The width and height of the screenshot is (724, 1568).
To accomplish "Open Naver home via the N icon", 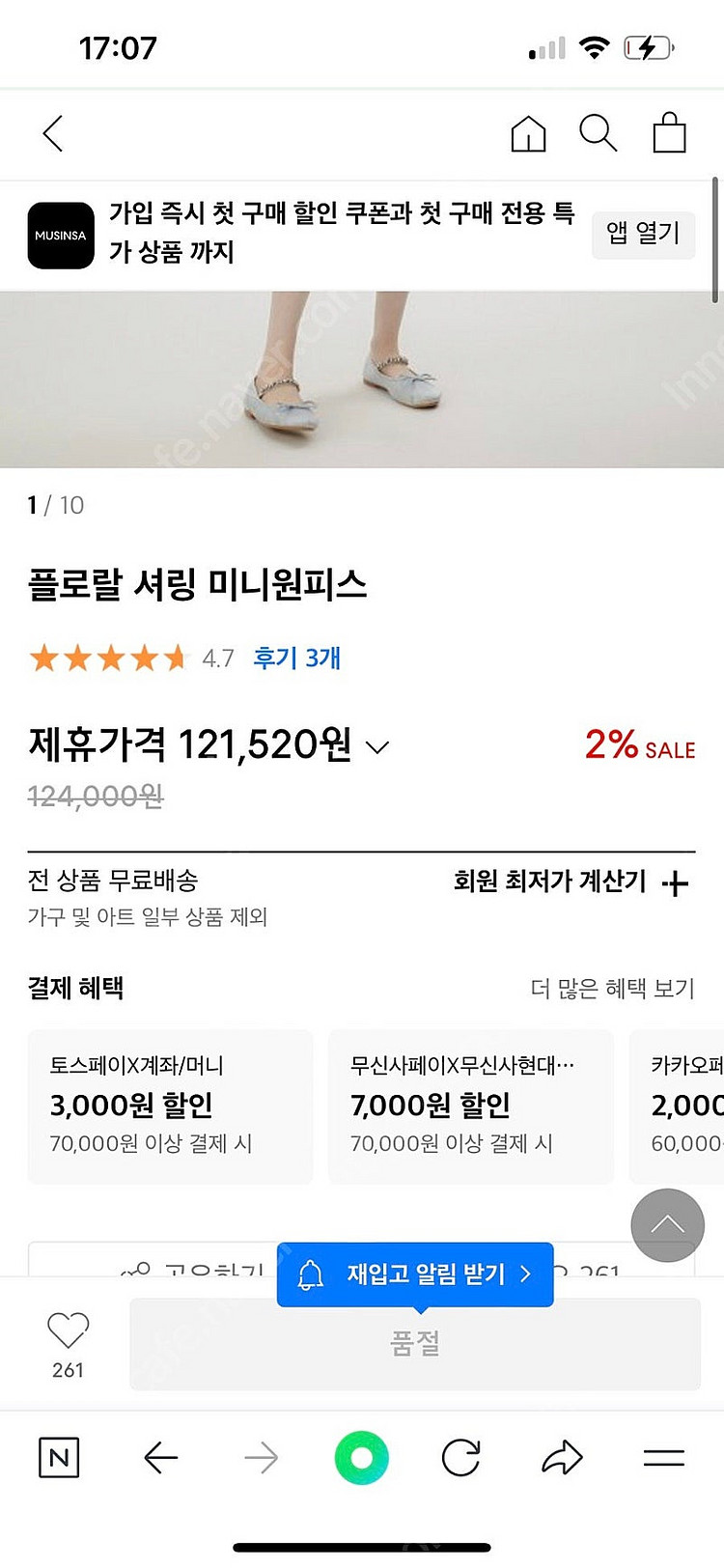I will coord(59,1457).
